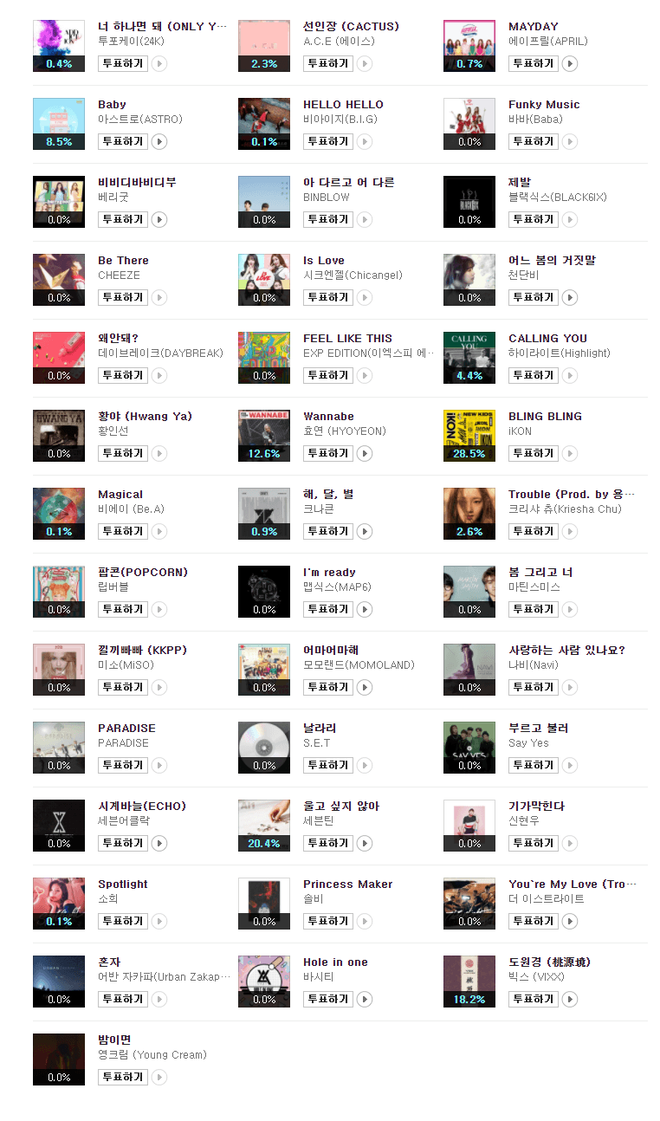Open MAYDAY album cover by APRIL
The width and height of the screenshot is (660, 1121).
tap(469, 39)
